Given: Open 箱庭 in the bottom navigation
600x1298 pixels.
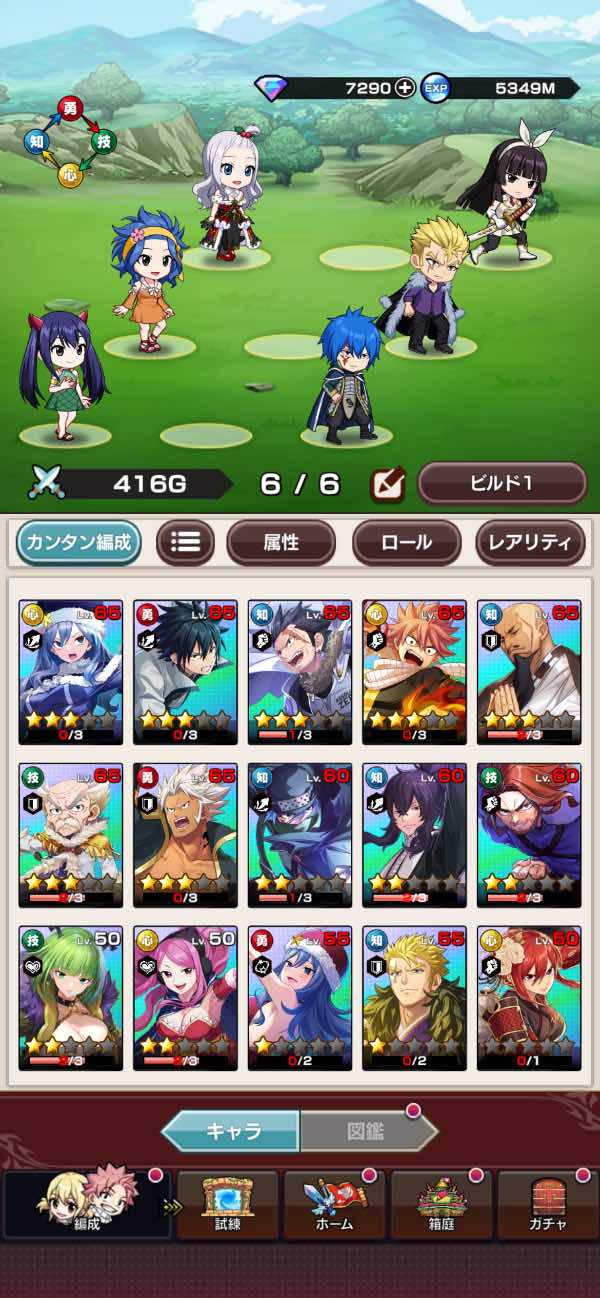Looking at the screenshot, I should click(441, 1205).
